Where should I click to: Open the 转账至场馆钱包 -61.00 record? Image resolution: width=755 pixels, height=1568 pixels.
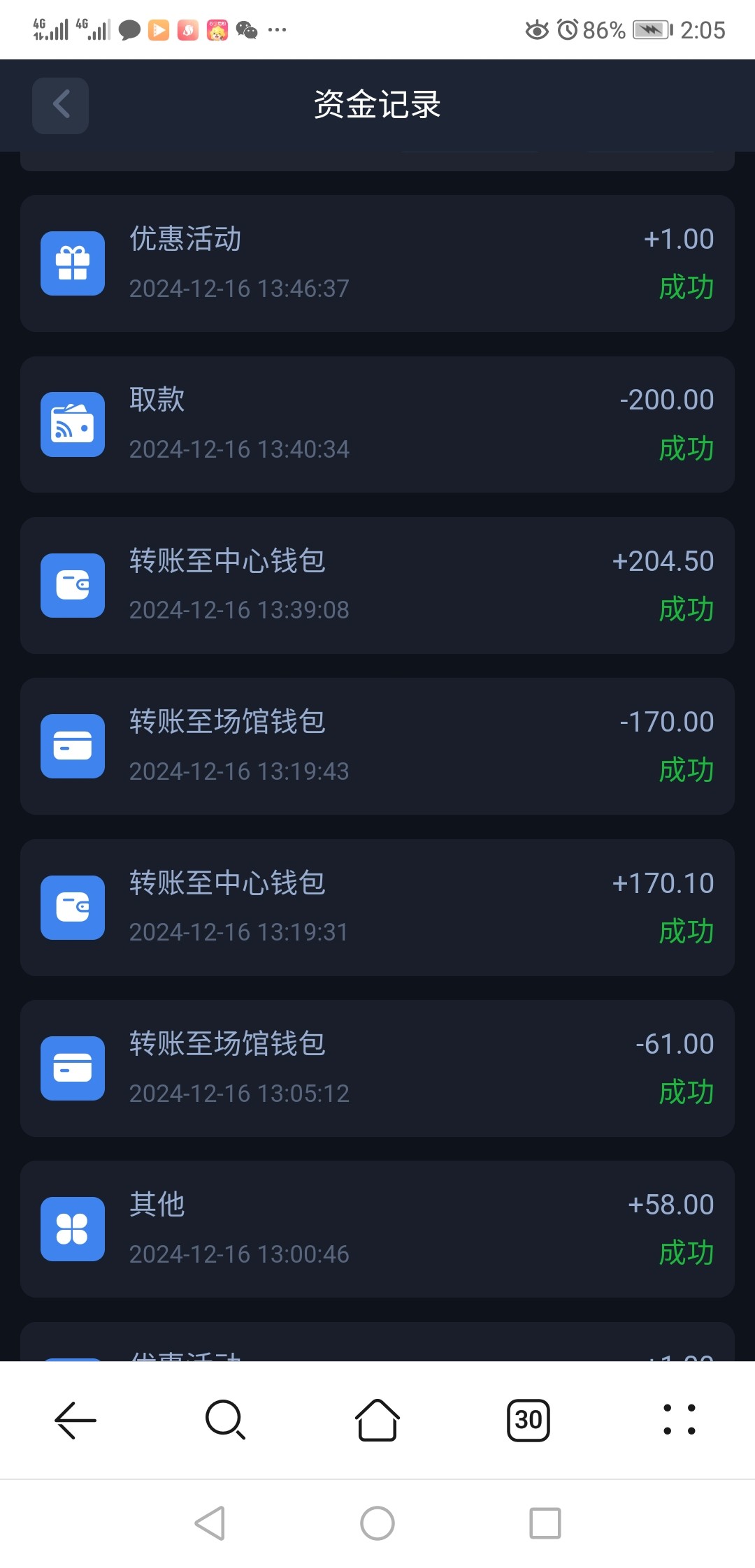pyautogui.click(x=377, y=1068)
